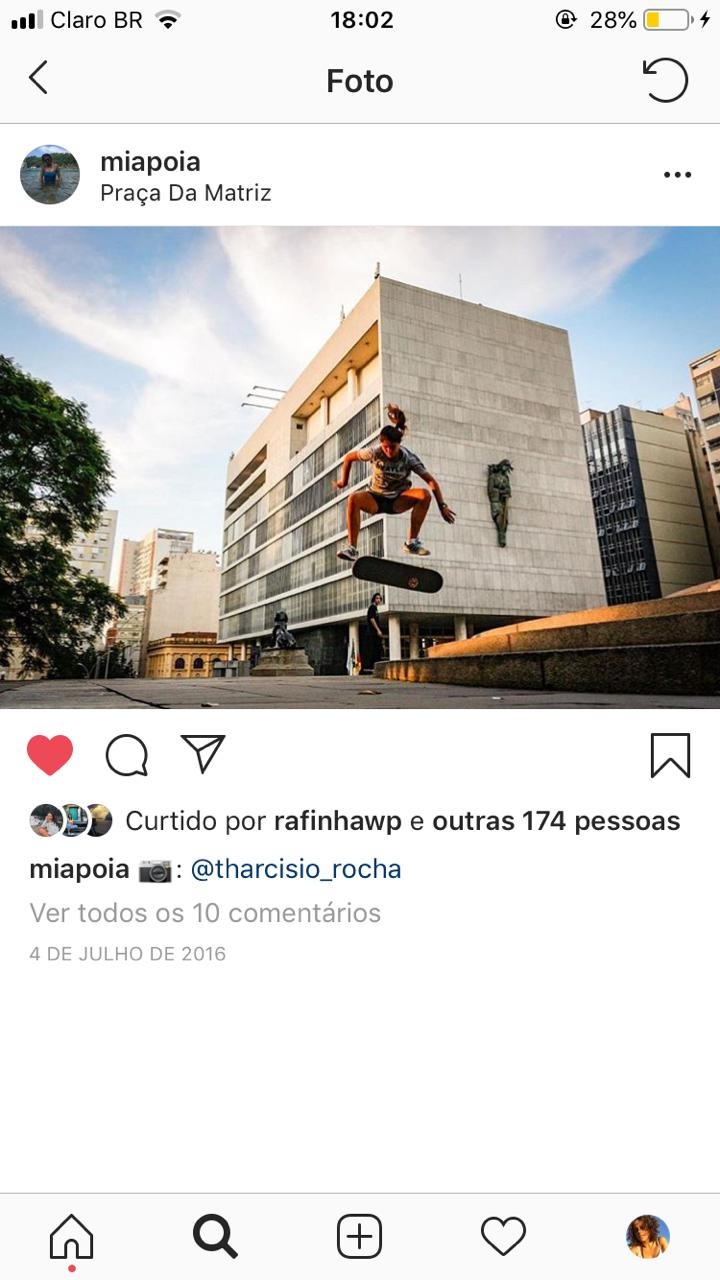See the other 174 people who liked

(x=556, y=821)
